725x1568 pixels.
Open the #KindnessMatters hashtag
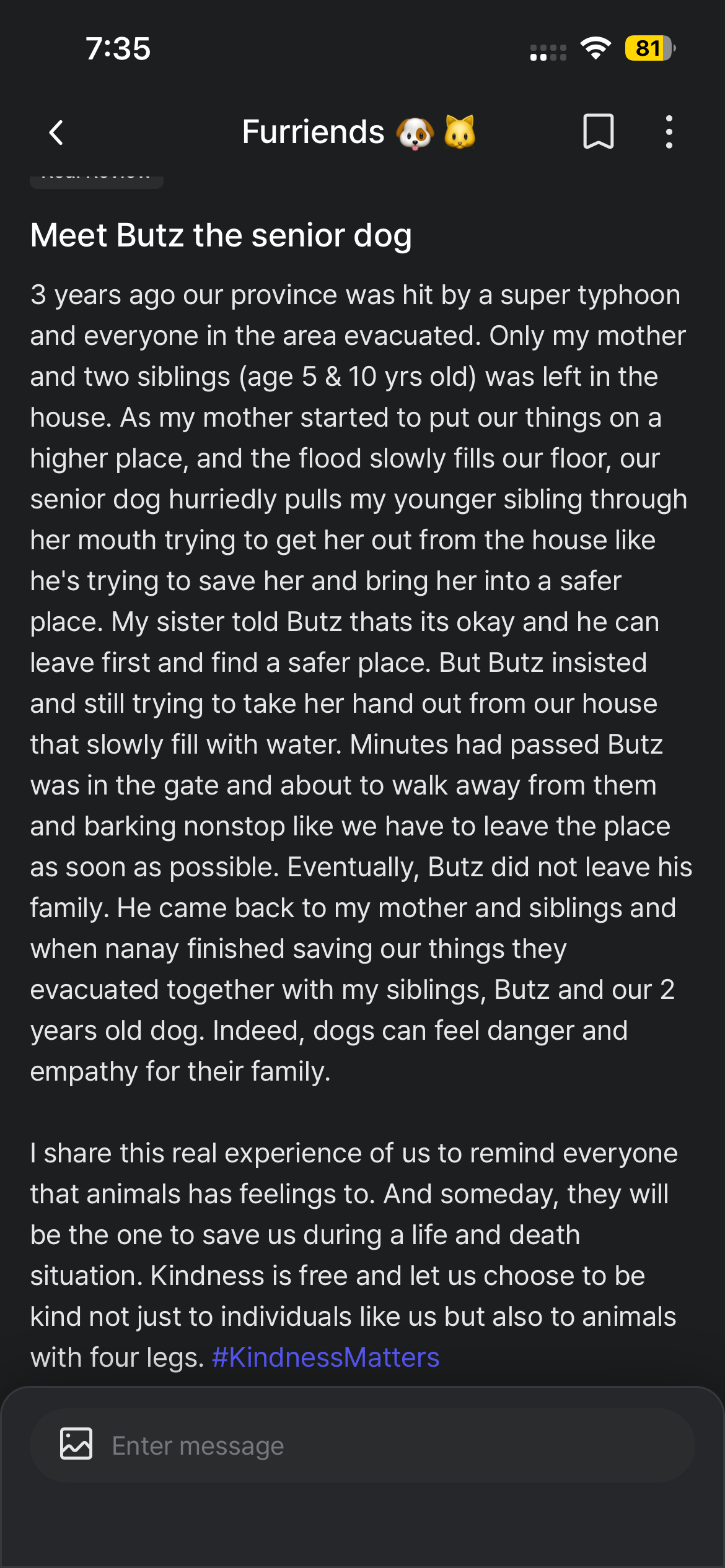coord(325,1357)
